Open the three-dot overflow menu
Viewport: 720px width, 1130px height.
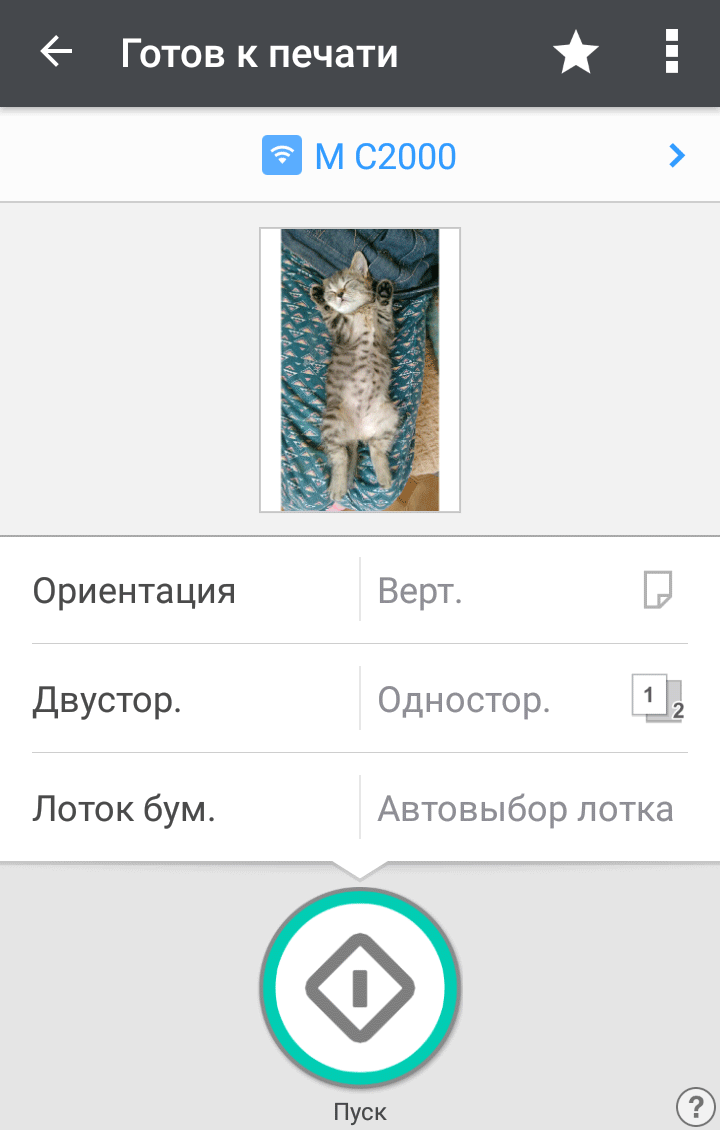click(x=672, y=52)
